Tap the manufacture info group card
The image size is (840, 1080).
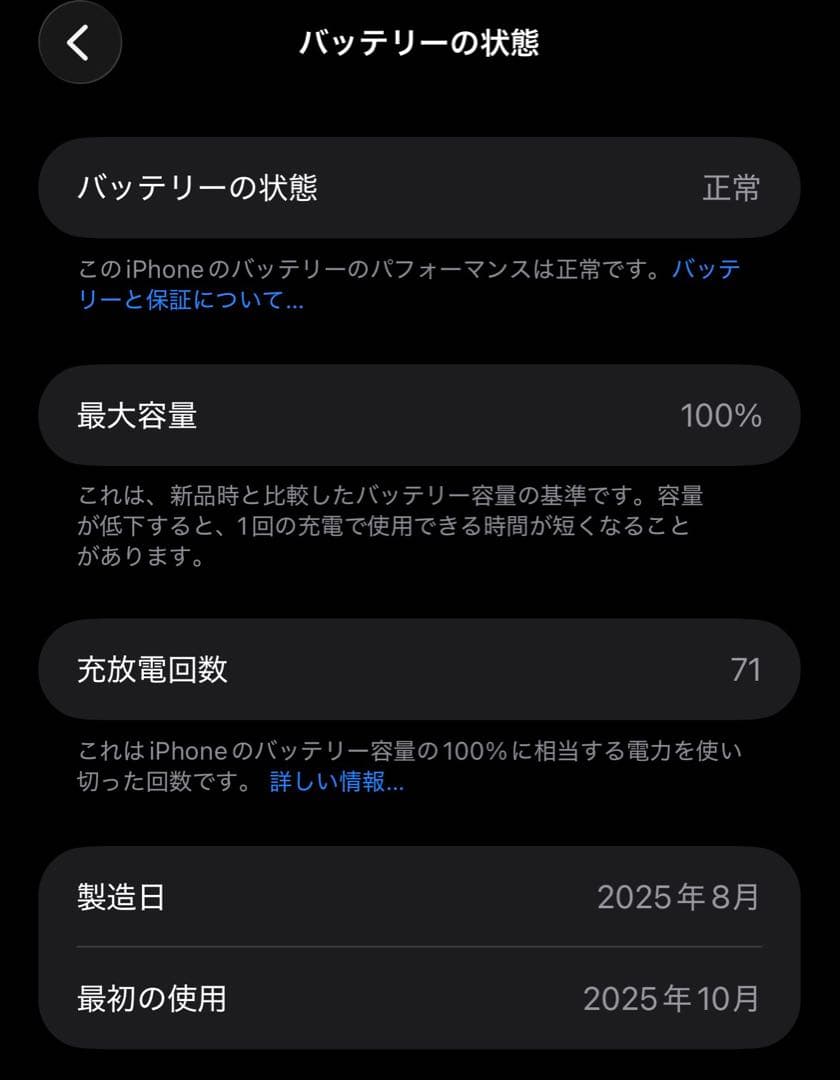click(x=420, y=947)
